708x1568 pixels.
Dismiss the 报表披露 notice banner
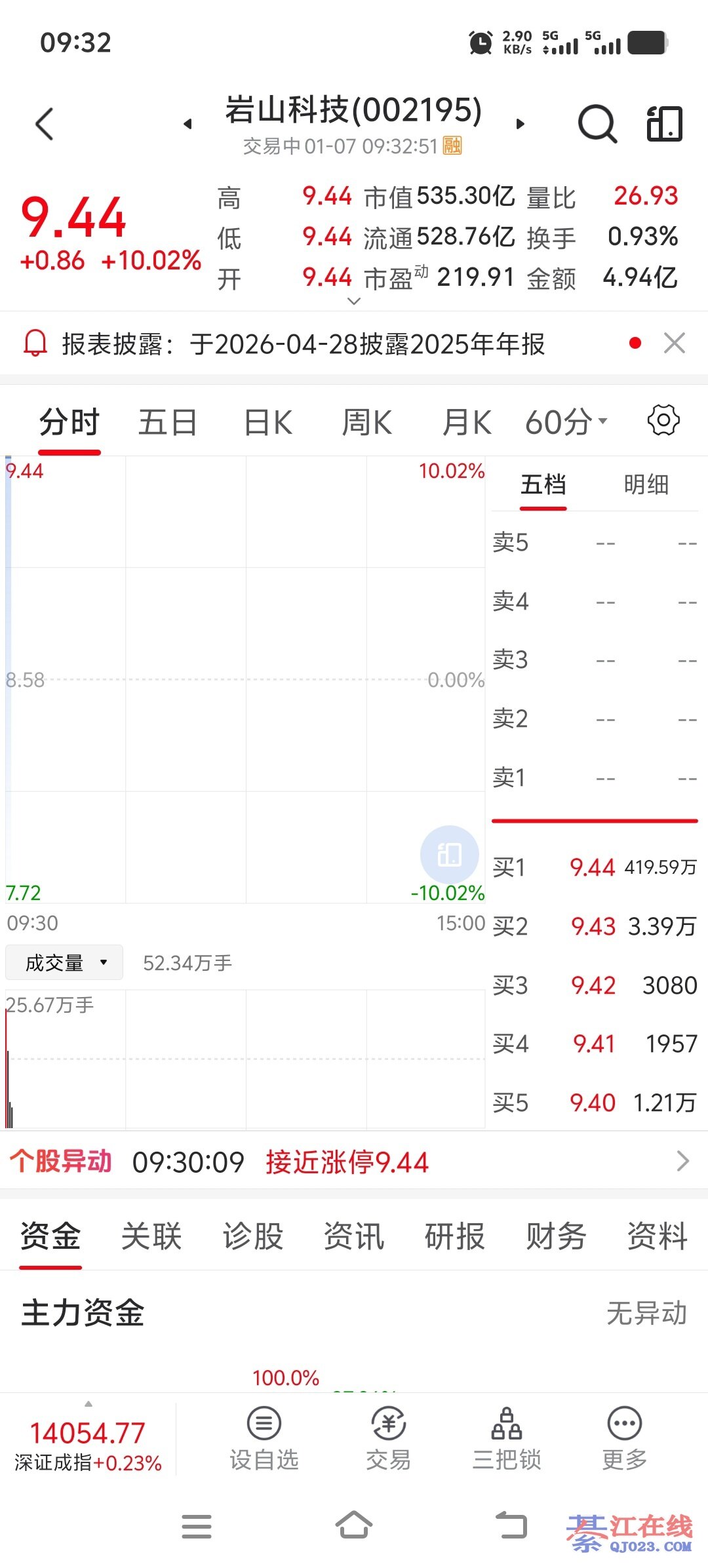coord(674,343)
